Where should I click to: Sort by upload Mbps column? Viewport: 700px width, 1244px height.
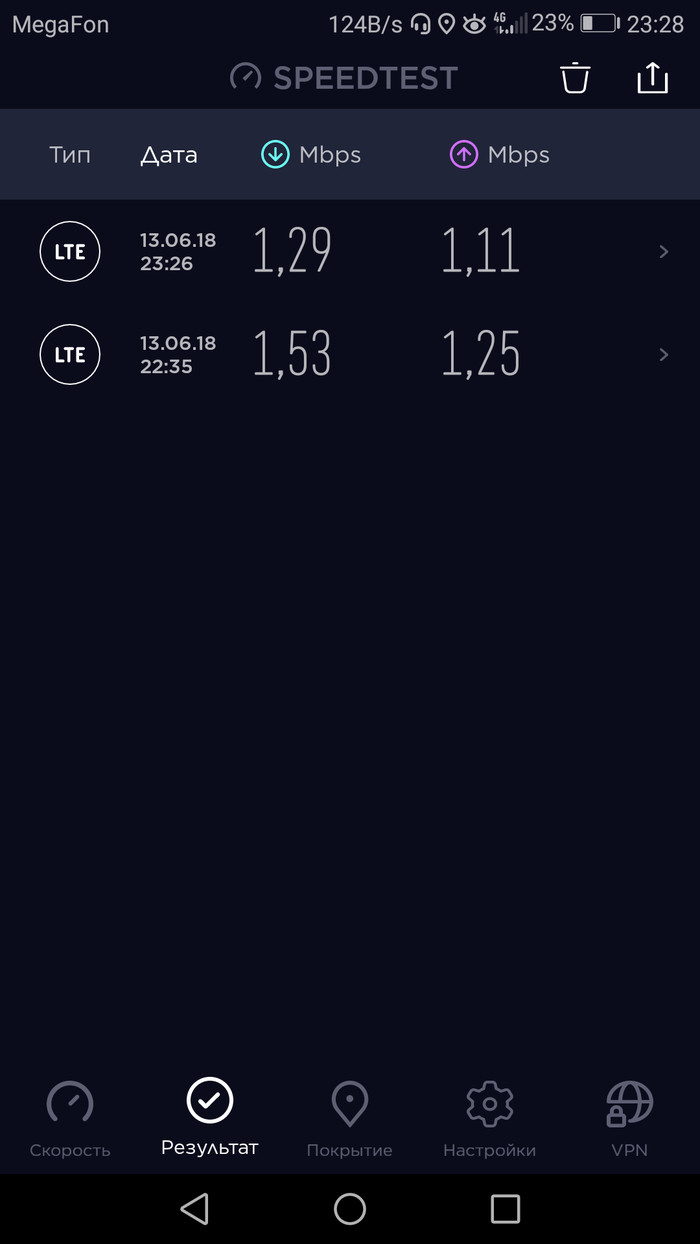click(x=500, y=155)
